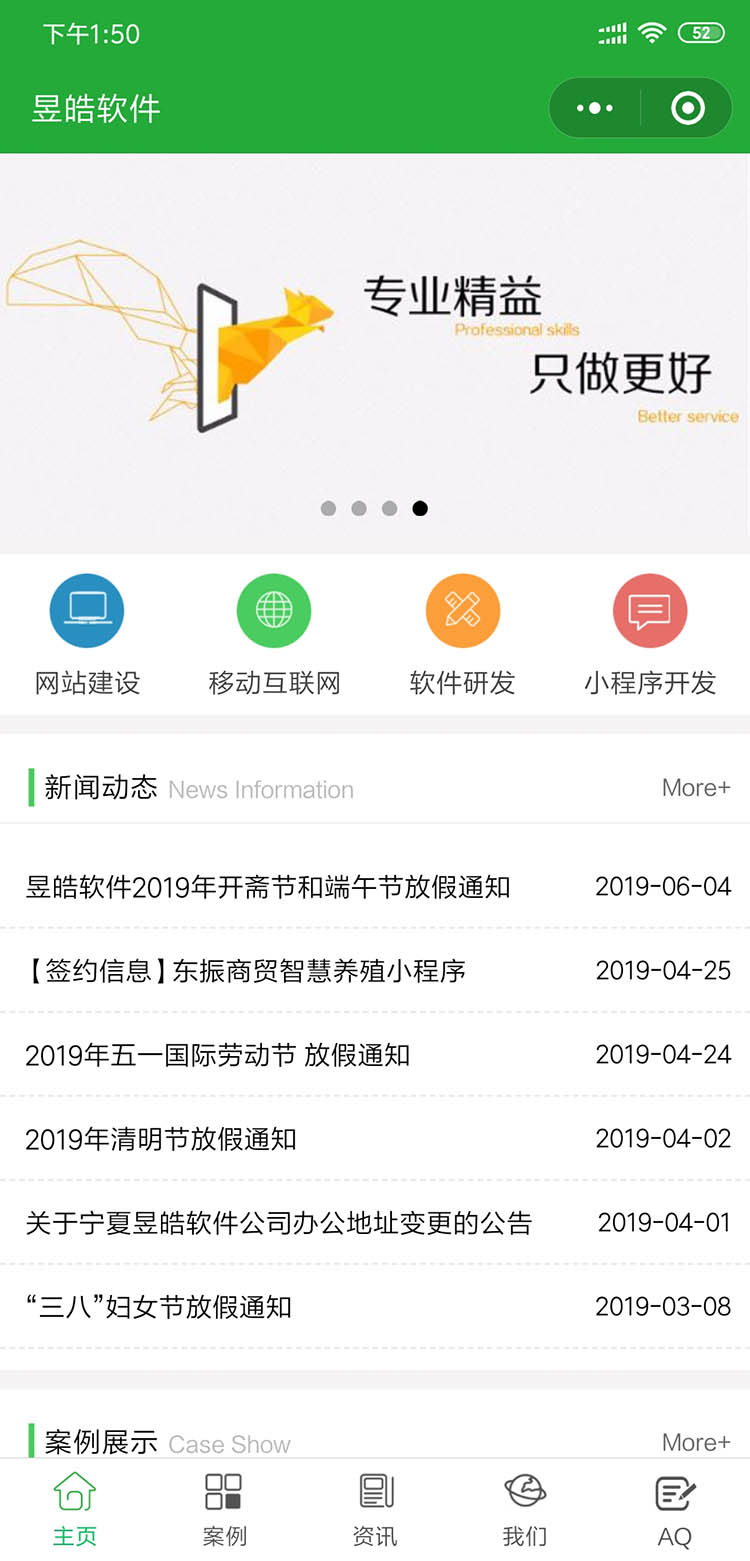Open the 小程序开发 mini-program development icon
Screen dimensions: 750x1561
click(x=650, y=610)
